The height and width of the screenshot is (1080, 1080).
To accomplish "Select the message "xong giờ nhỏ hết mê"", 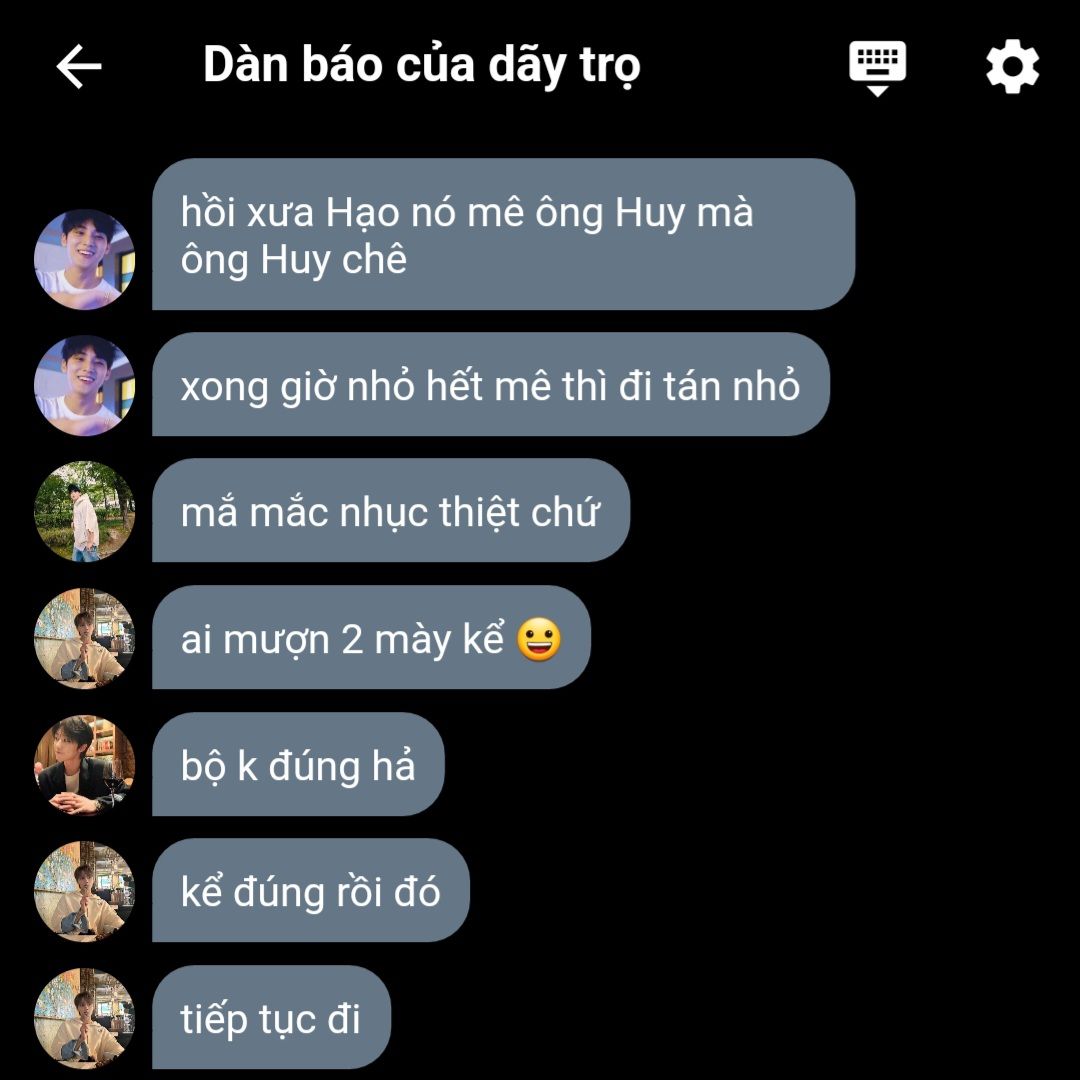I will tap(490, 384).
